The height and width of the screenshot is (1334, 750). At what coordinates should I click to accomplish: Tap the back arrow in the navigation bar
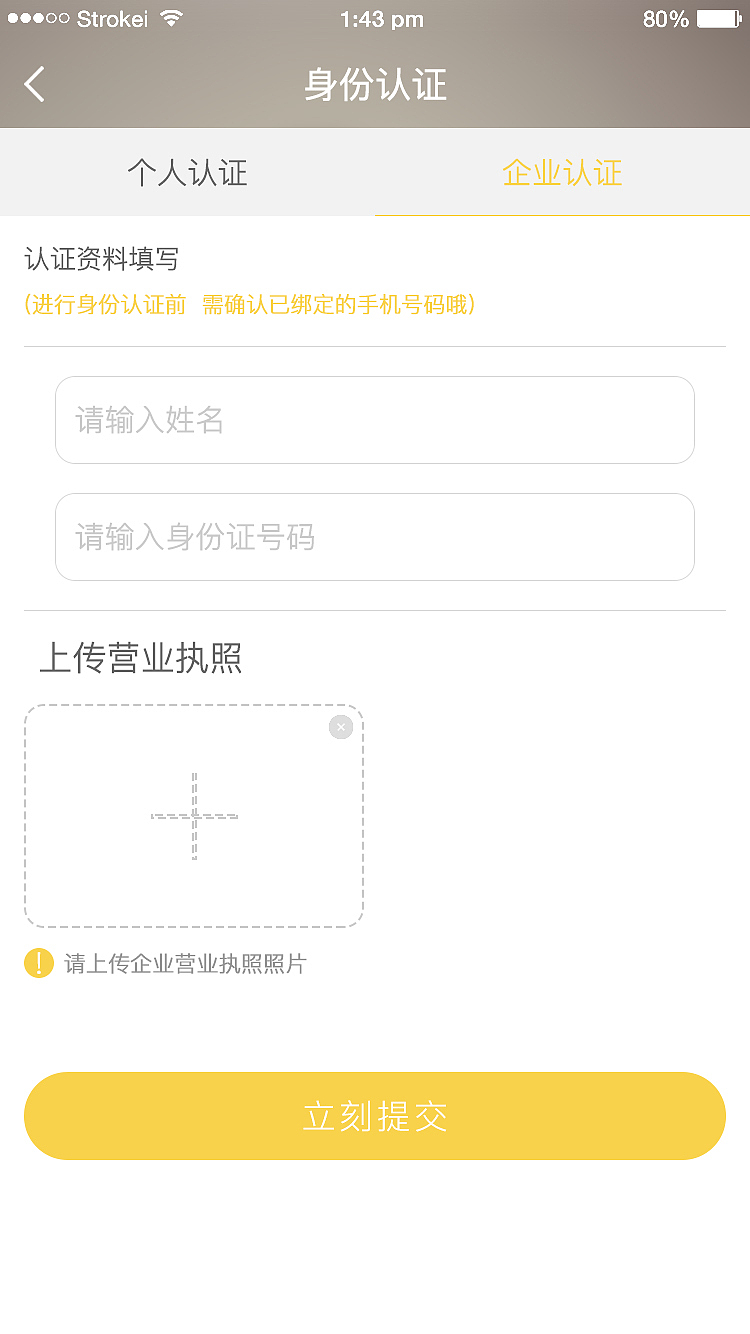(x=35, y=84)
